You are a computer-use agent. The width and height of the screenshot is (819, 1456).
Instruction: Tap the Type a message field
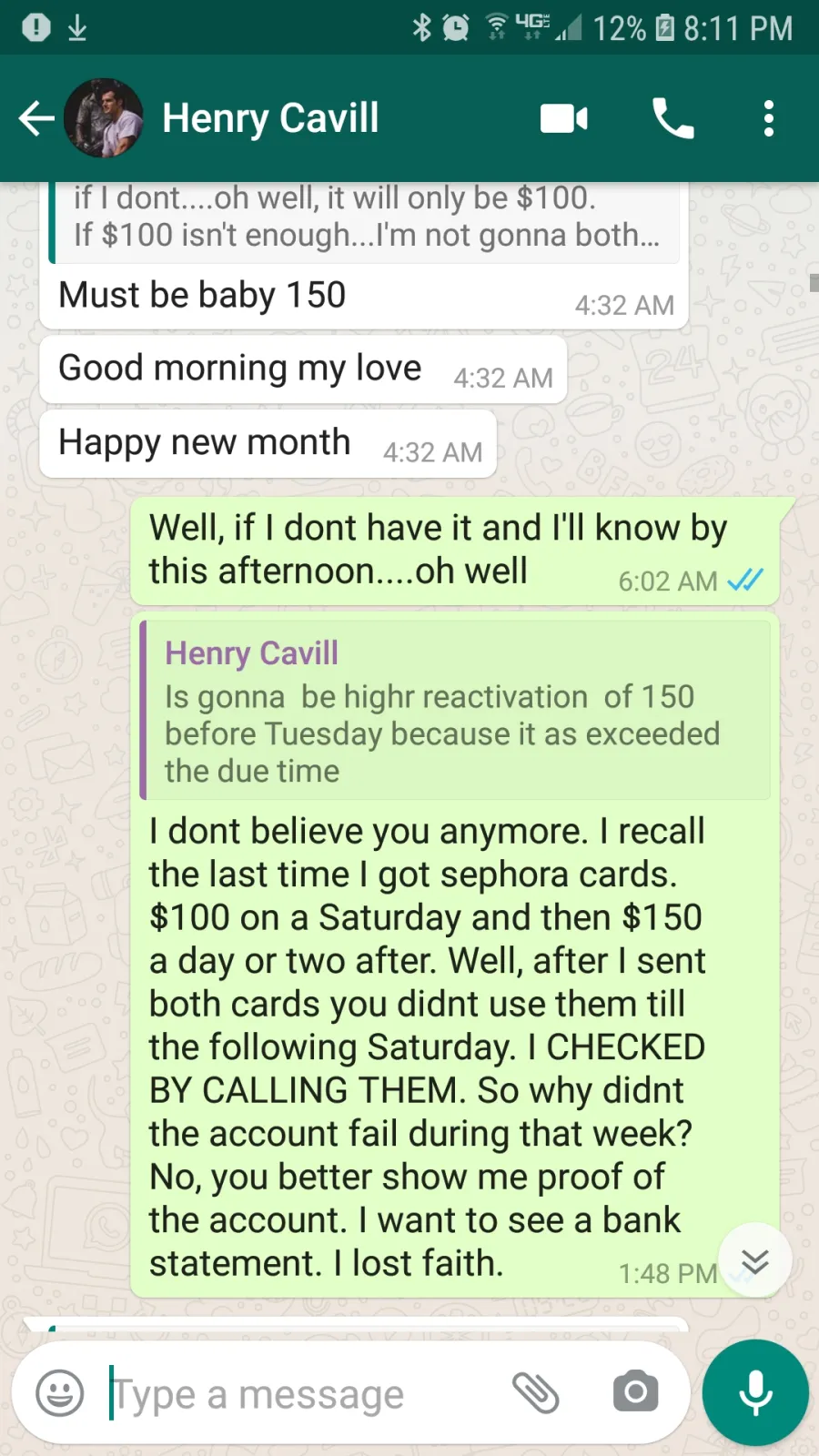(x=300, y=1393)
